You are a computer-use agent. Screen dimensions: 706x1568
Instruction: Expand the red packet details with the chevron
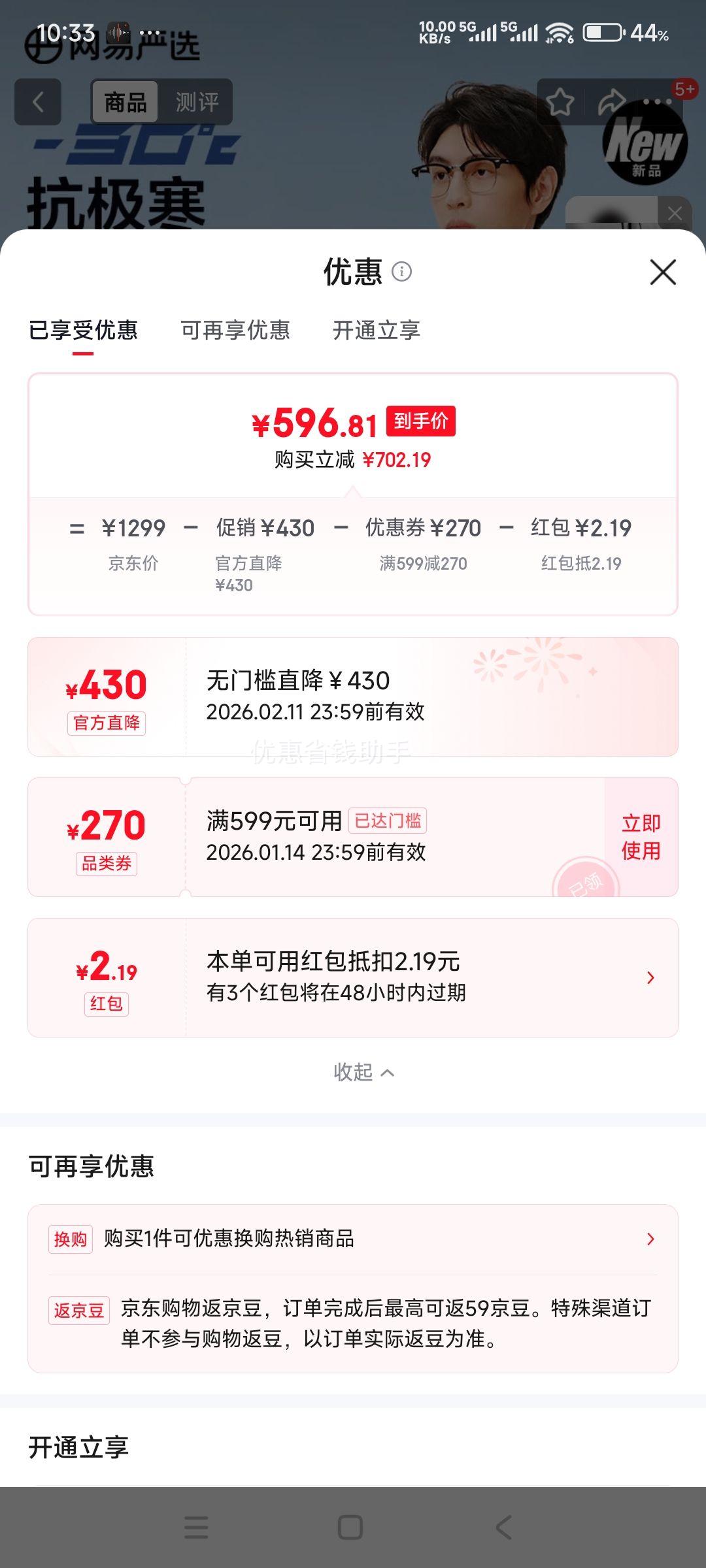pos(650,977)
